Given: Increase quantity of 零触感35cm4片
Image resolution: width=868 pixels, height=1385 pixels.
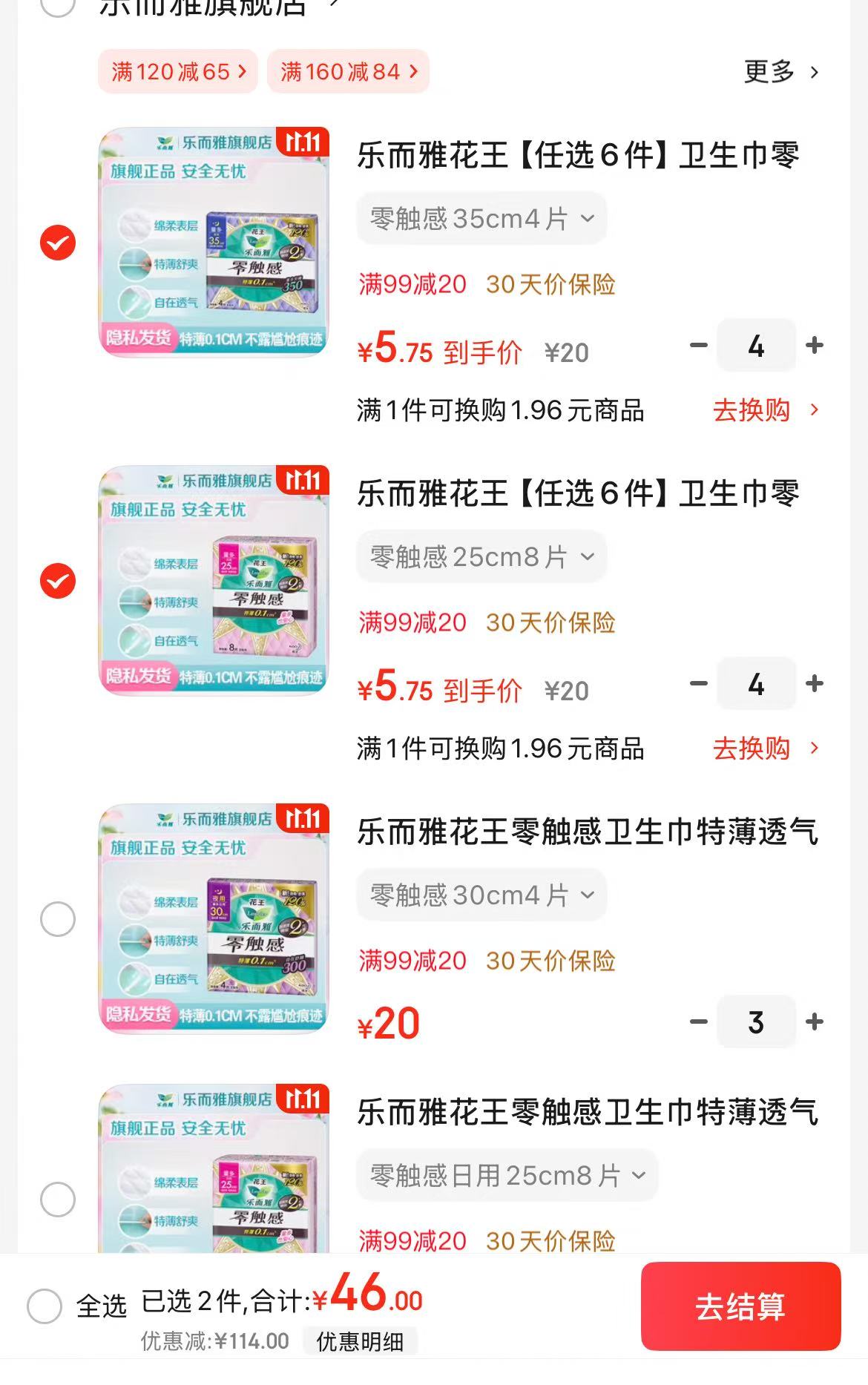Looking at the screenshot, I should tap(815, 346).
